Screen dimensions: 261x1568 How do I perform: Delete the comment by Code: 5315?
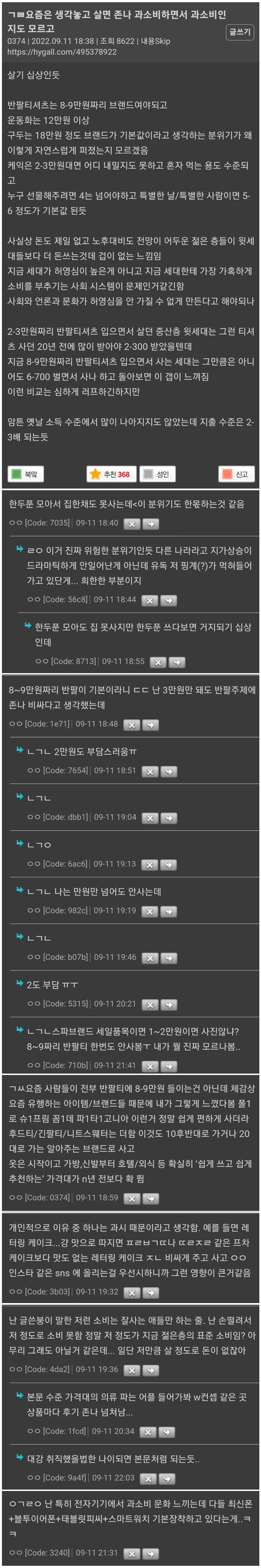(150, 1004)
